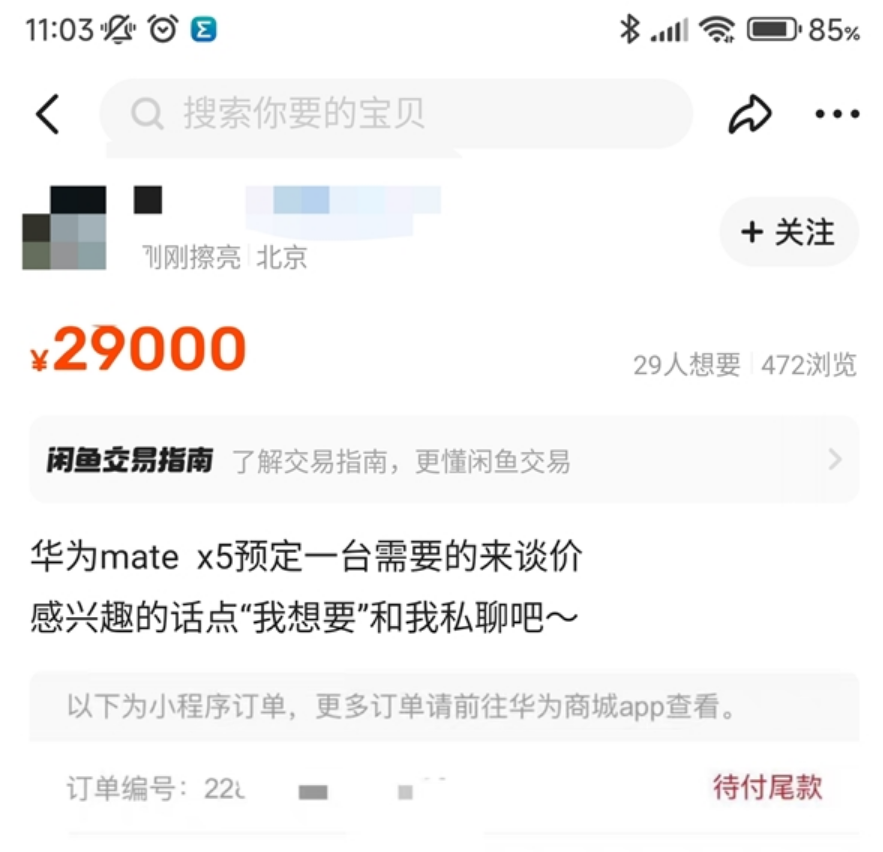Open the seller's profile avatar
This screenshot has height=852, width=883.
coord(64,229)
